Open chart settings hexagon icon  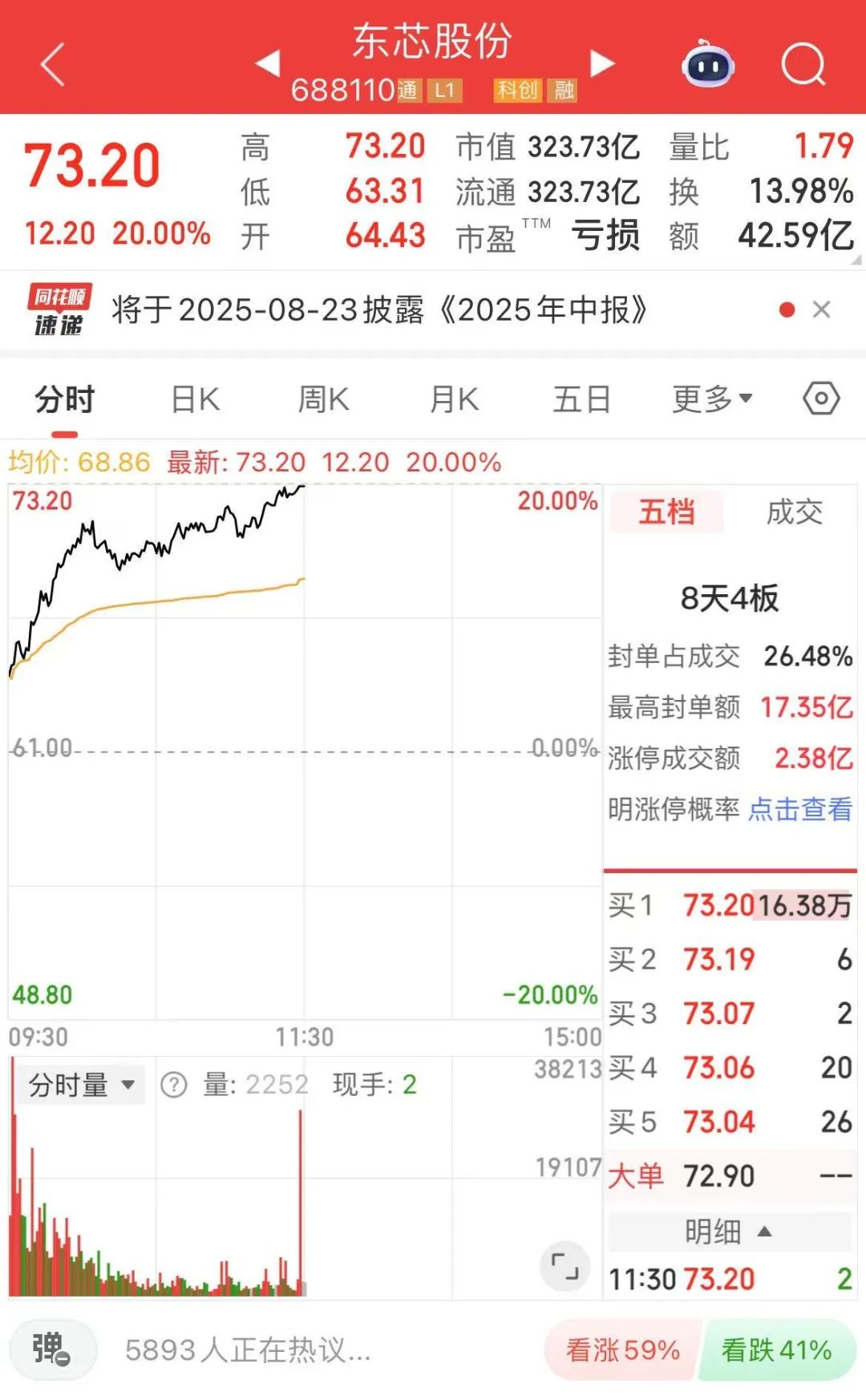click(x=821, y=399)
